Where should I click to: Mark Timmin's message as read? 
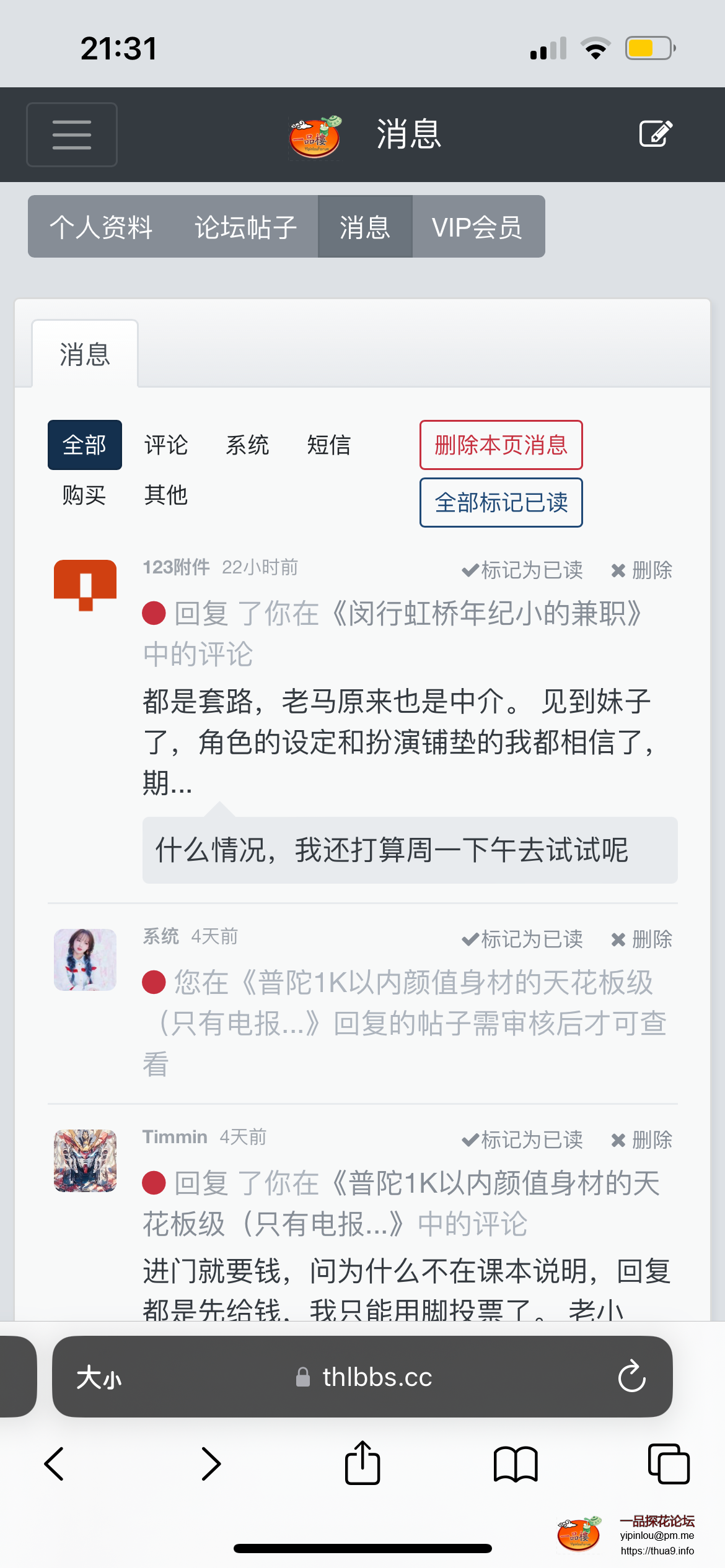(523, 1140)
